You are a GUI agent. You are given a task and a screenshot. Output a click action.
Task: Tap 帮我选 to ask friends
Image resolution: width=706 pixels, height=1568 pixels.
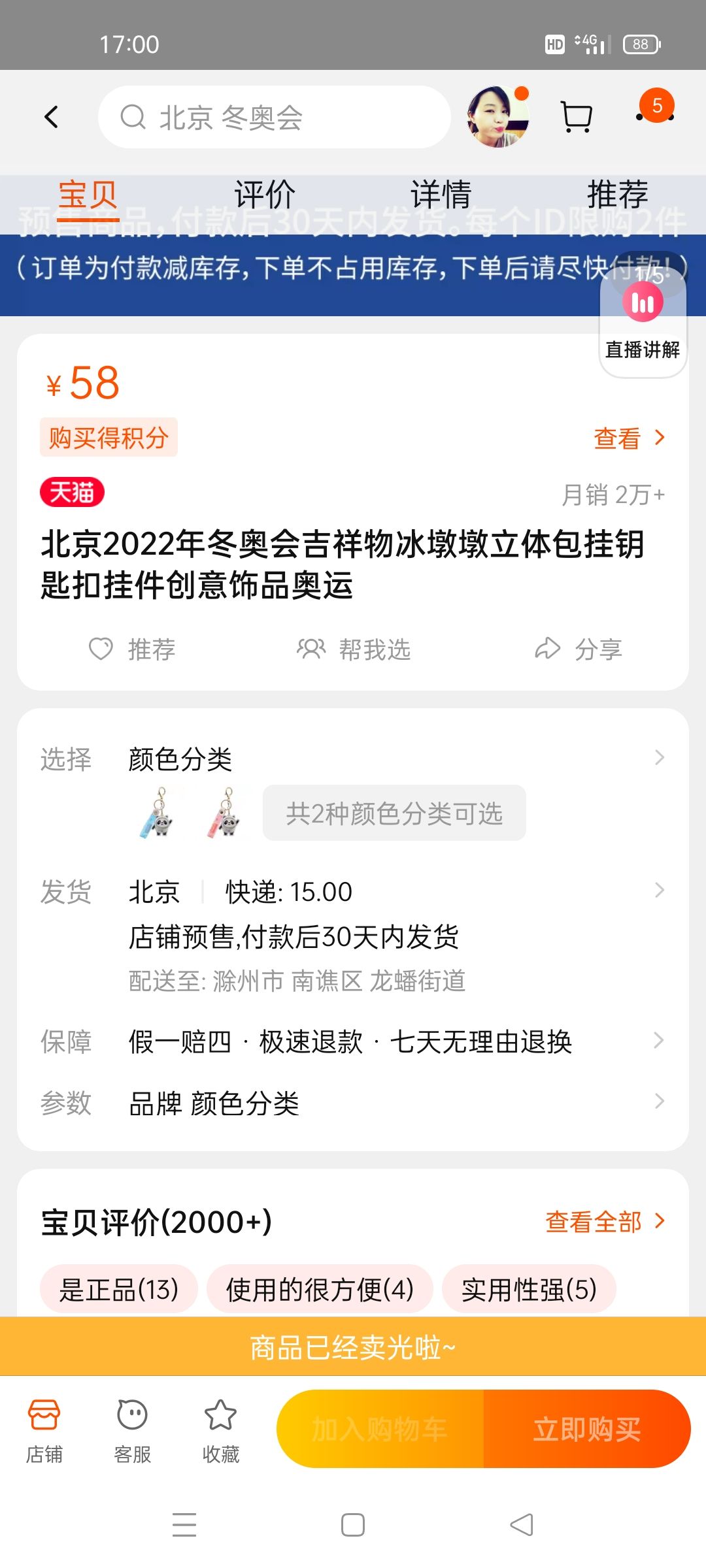[354, 649]
